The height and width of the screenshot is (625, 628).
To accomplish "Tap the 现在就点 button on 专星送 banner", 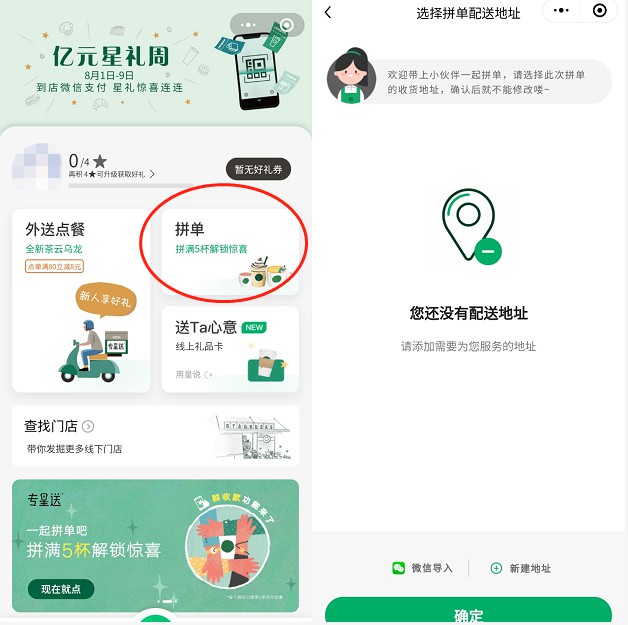I will click(61, 588).
